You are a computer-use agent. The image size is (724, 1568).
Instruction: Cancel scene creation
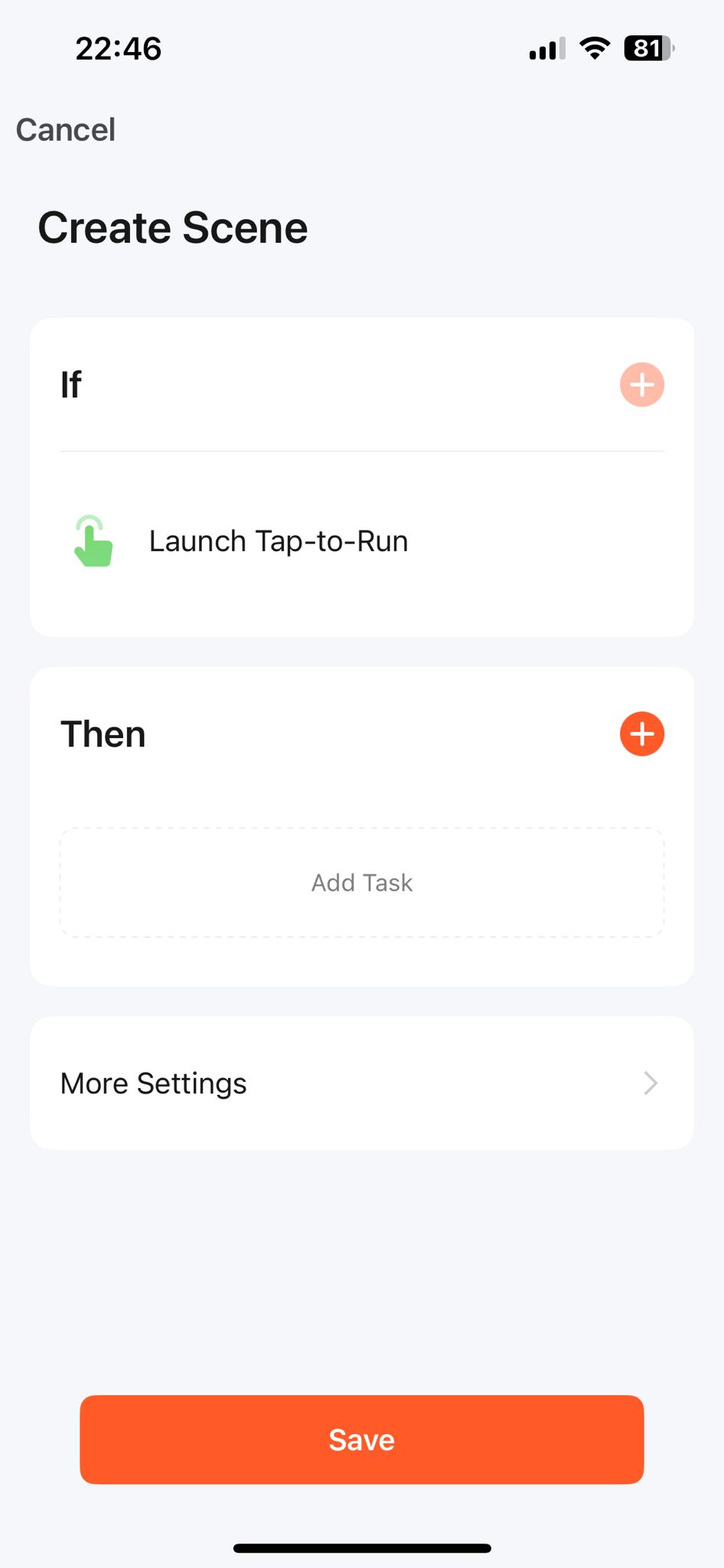pos(66,130)
